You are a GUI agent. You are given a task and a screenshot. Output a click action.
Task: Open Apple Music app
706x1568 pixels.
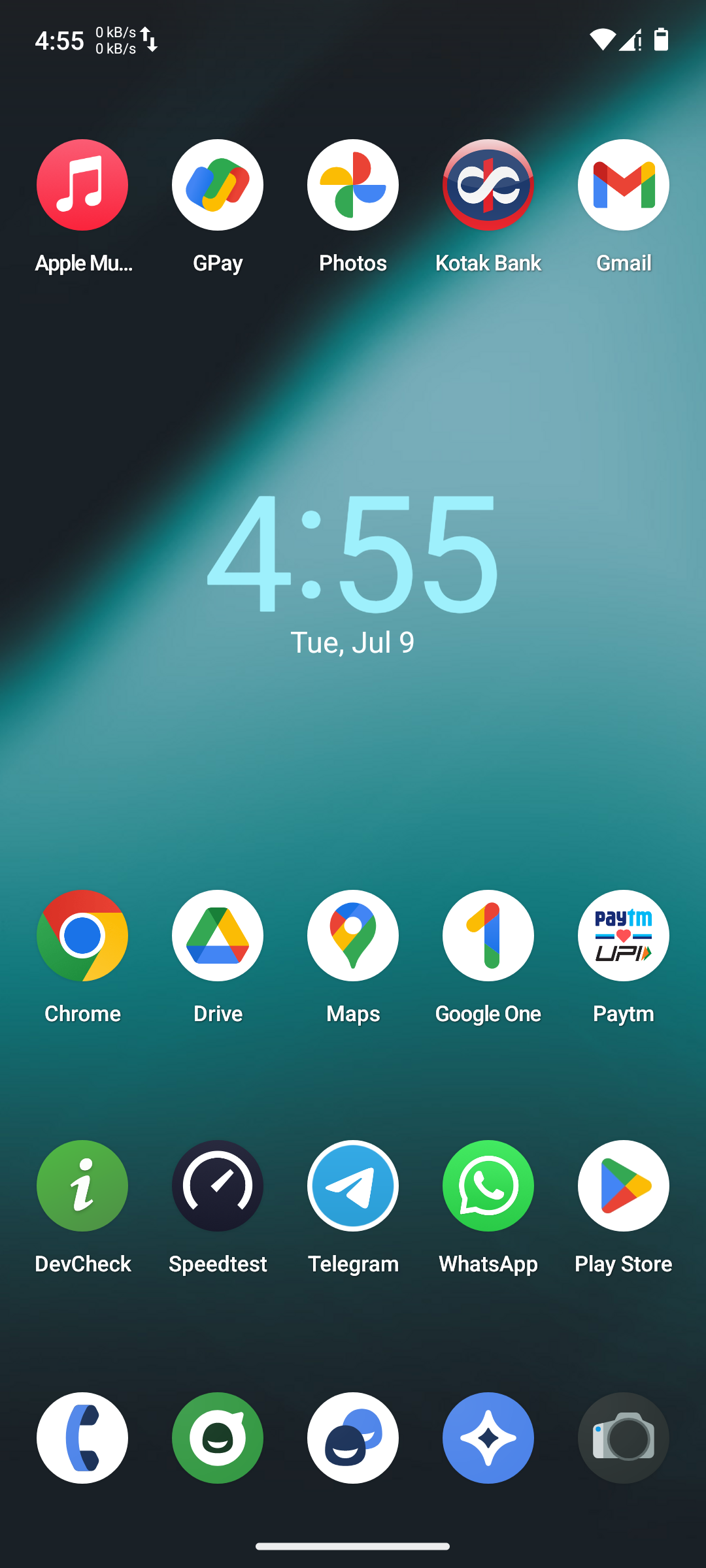tap(82, 186)
